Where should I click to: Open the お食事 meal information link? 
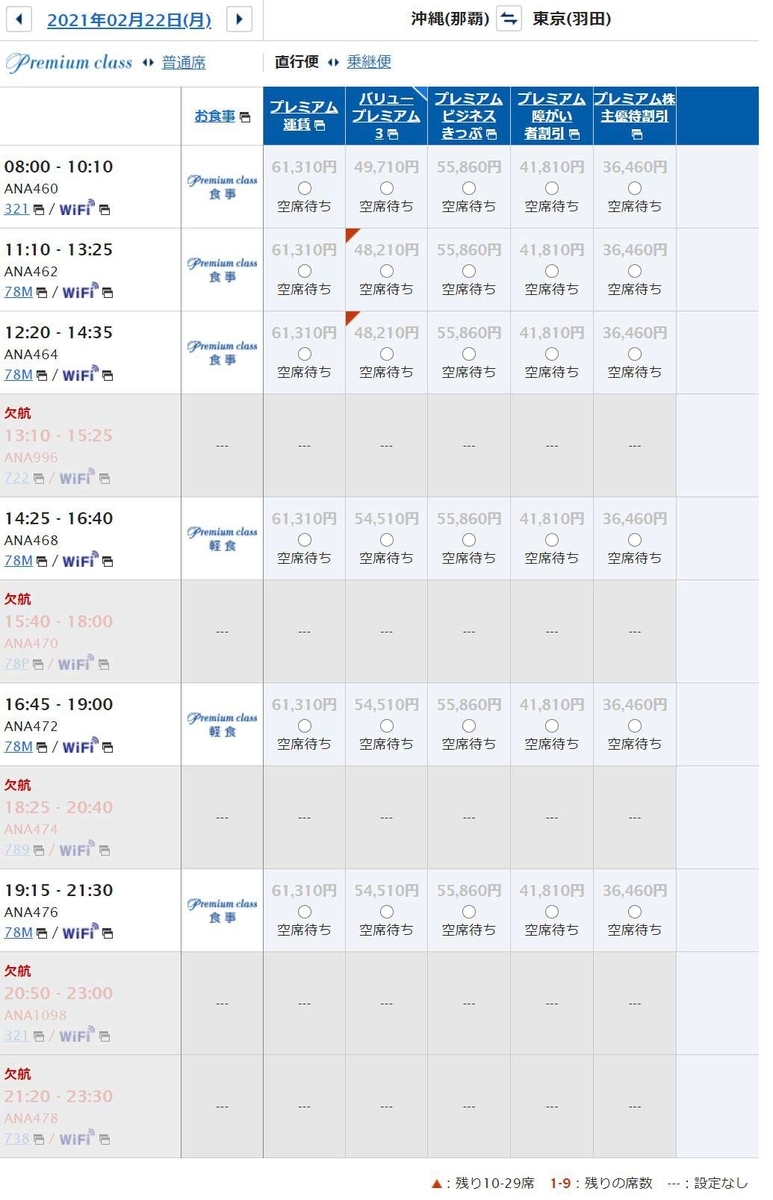215,116
